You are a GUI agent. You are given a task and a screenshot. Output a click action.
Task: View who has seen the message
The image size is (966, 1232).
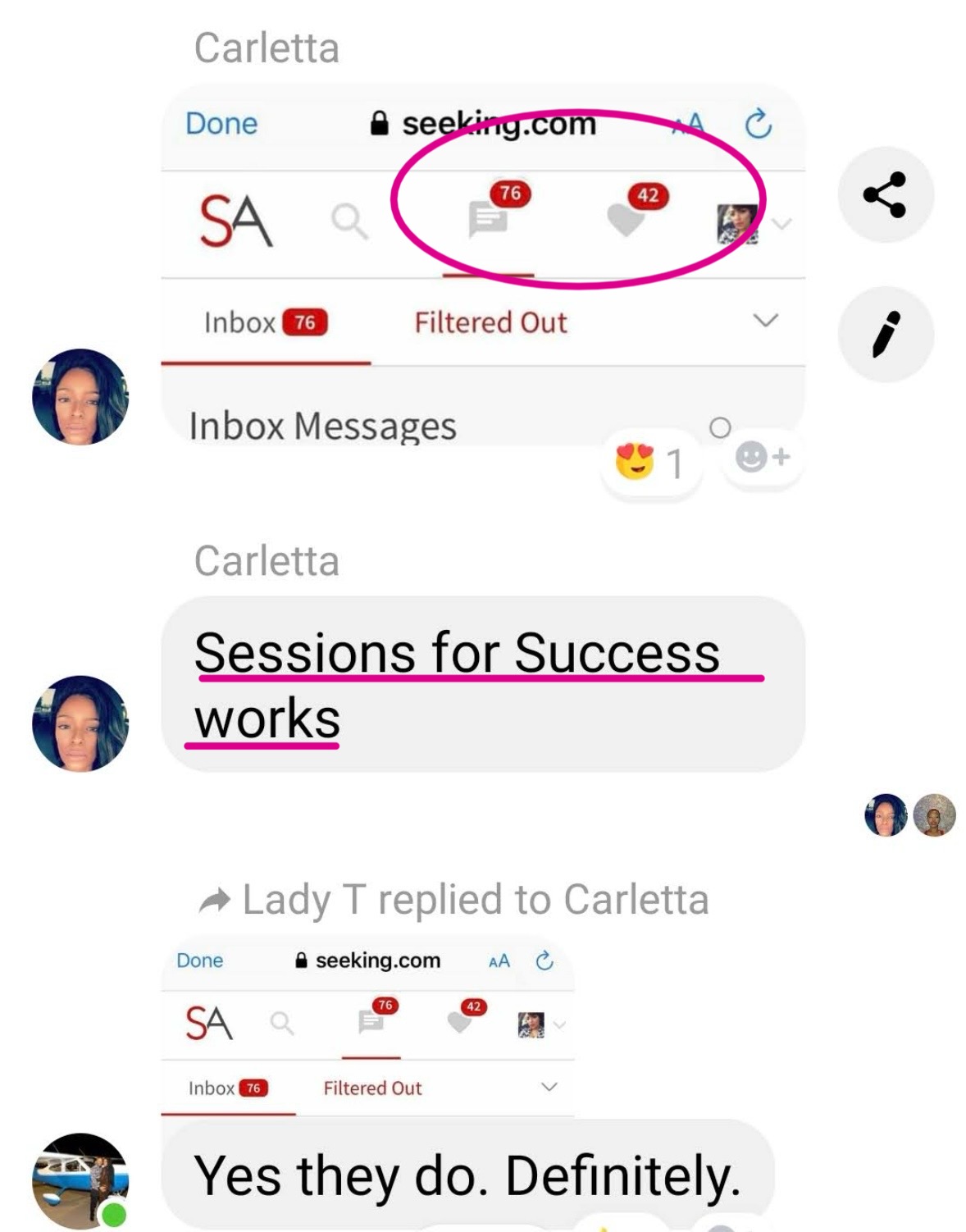coord(909,815)
